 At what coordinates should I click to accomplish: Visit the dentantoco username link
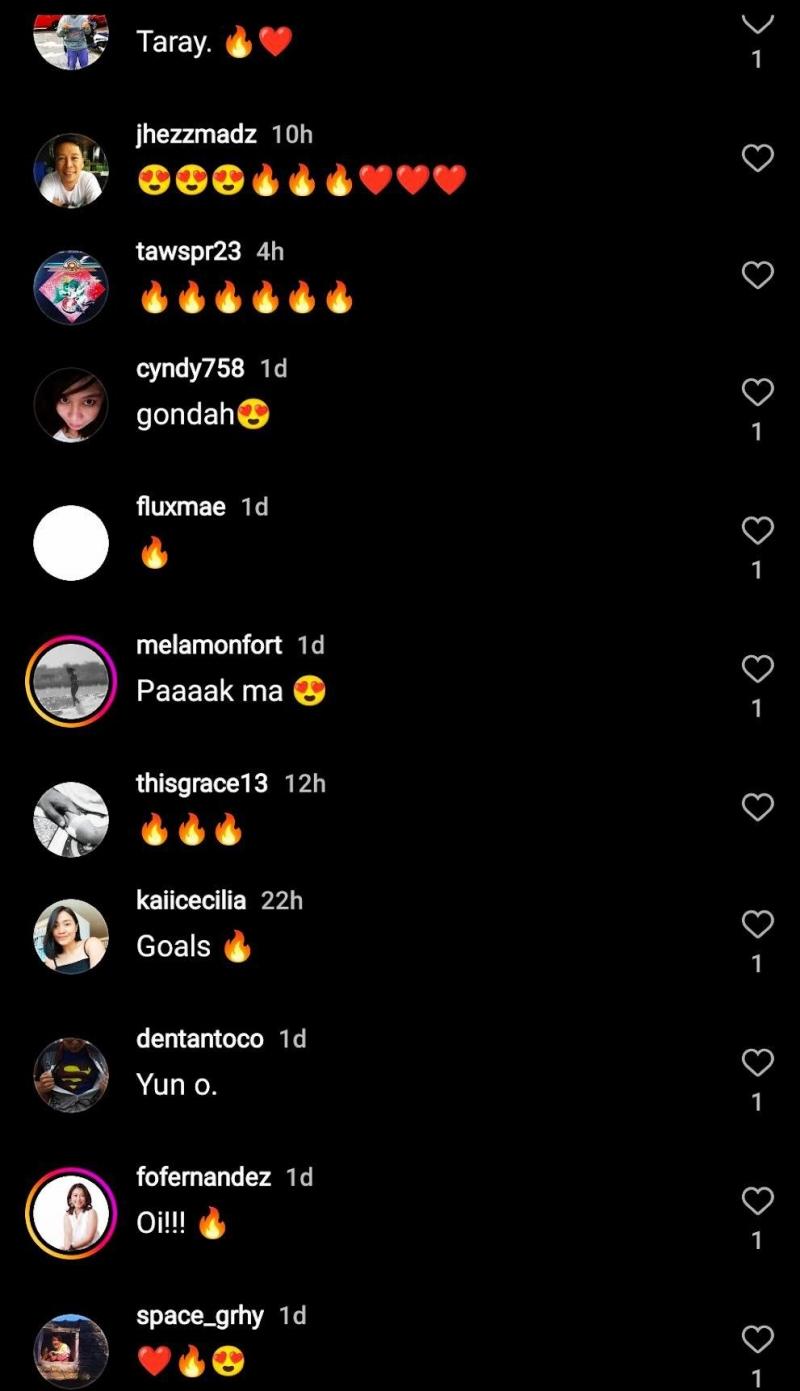click(x=200, y=1038)
